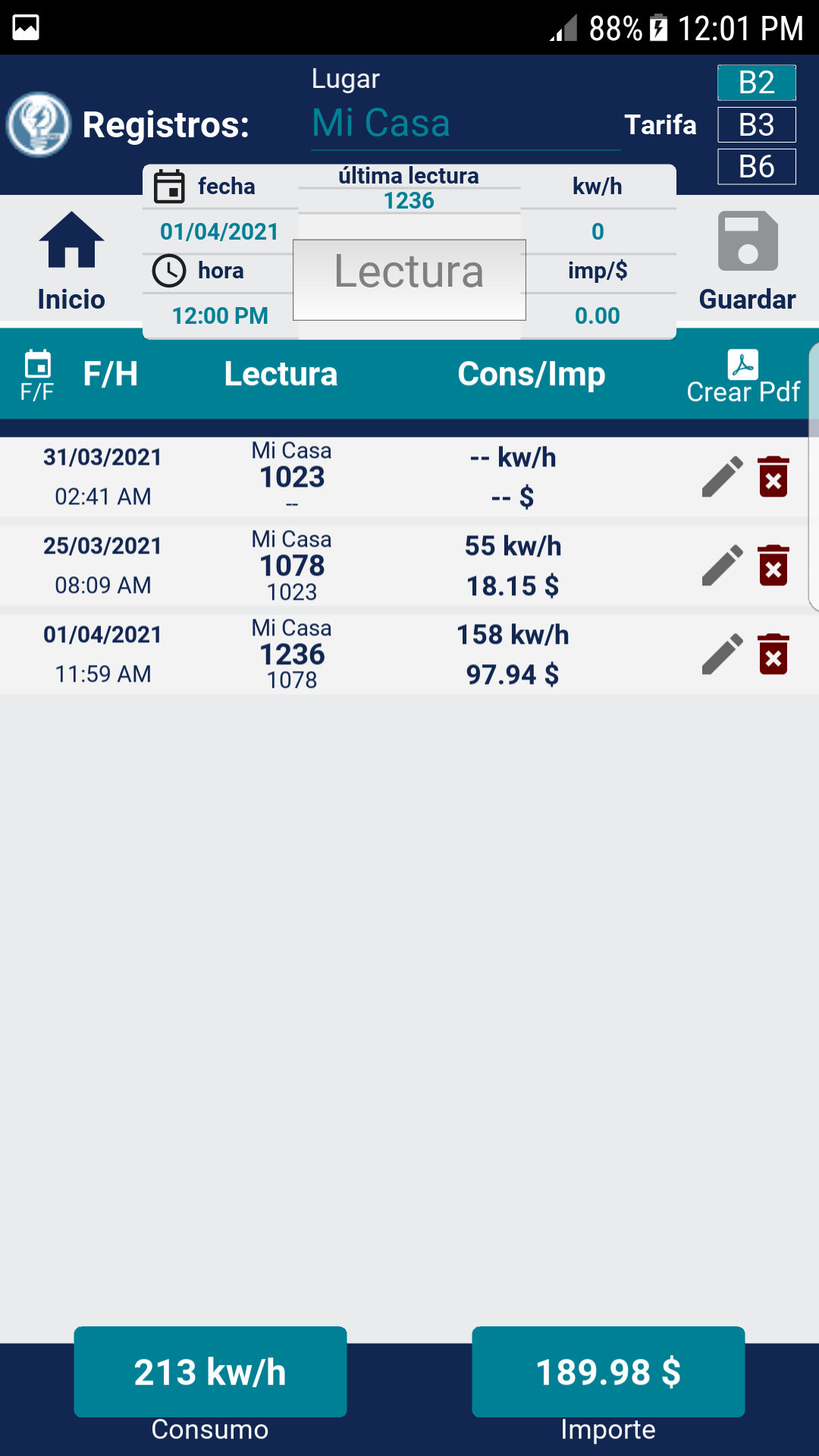The height and width of the screenshot is (1456, 819).
Task: Edit the 01/04/2021 reading 1236 record
Action: coord(722,654)
